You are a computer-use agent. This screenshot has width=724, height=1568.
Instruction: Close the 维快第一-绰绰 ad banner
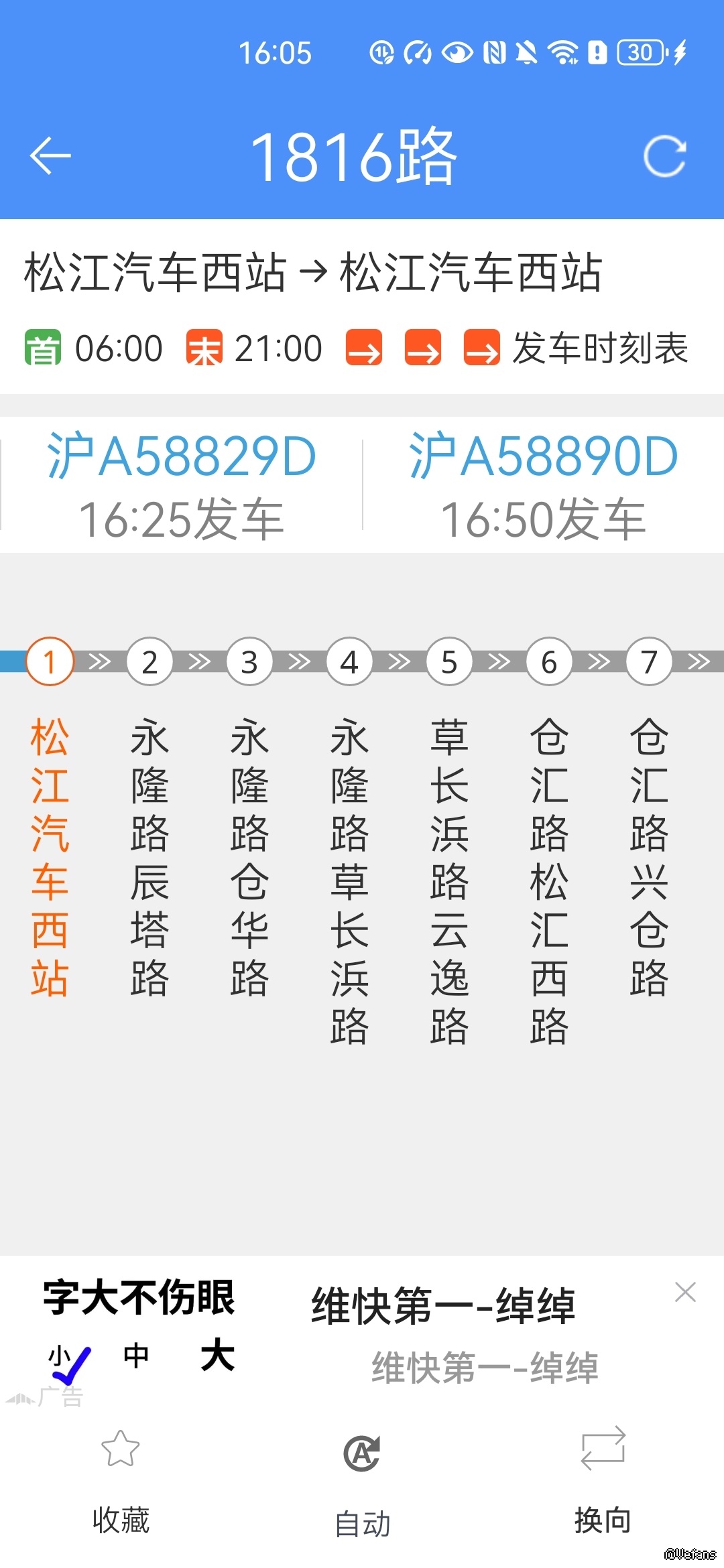(685, 1292)
